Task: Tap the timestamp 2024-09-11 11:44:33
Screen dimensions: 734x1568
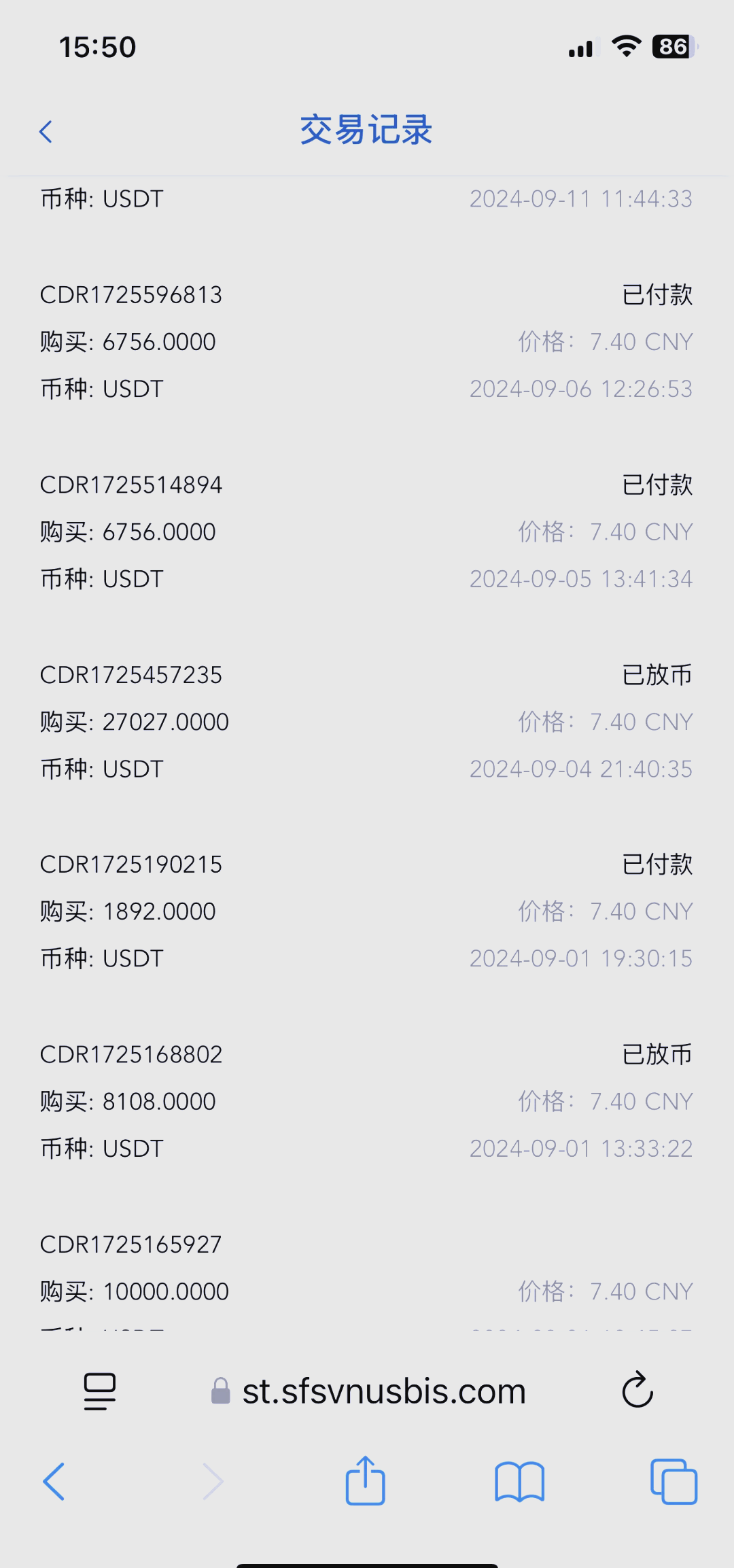Action: coord(581,198)
